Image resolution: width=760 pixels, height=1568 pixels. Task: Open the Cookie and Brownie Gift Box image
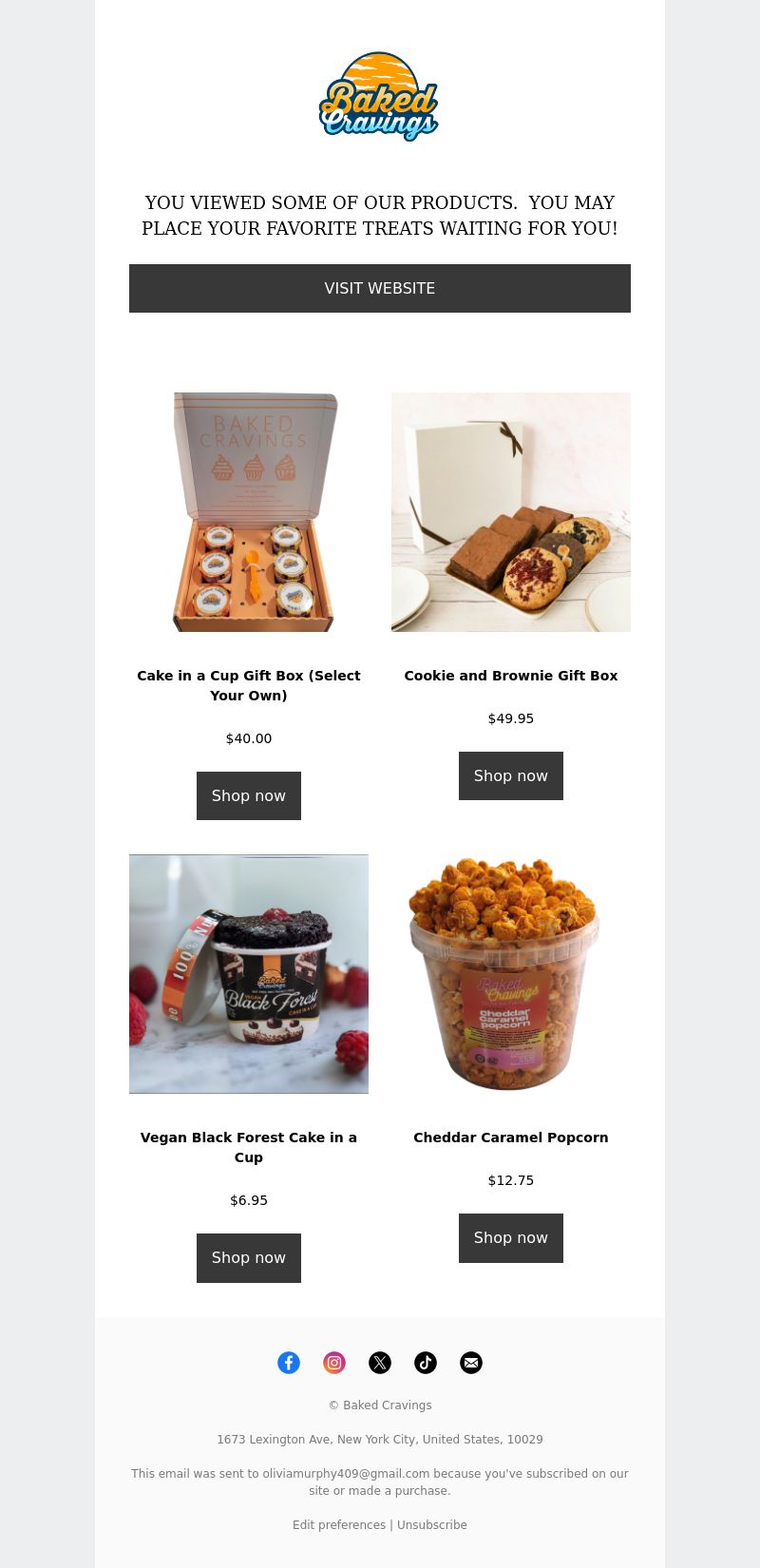511,512
